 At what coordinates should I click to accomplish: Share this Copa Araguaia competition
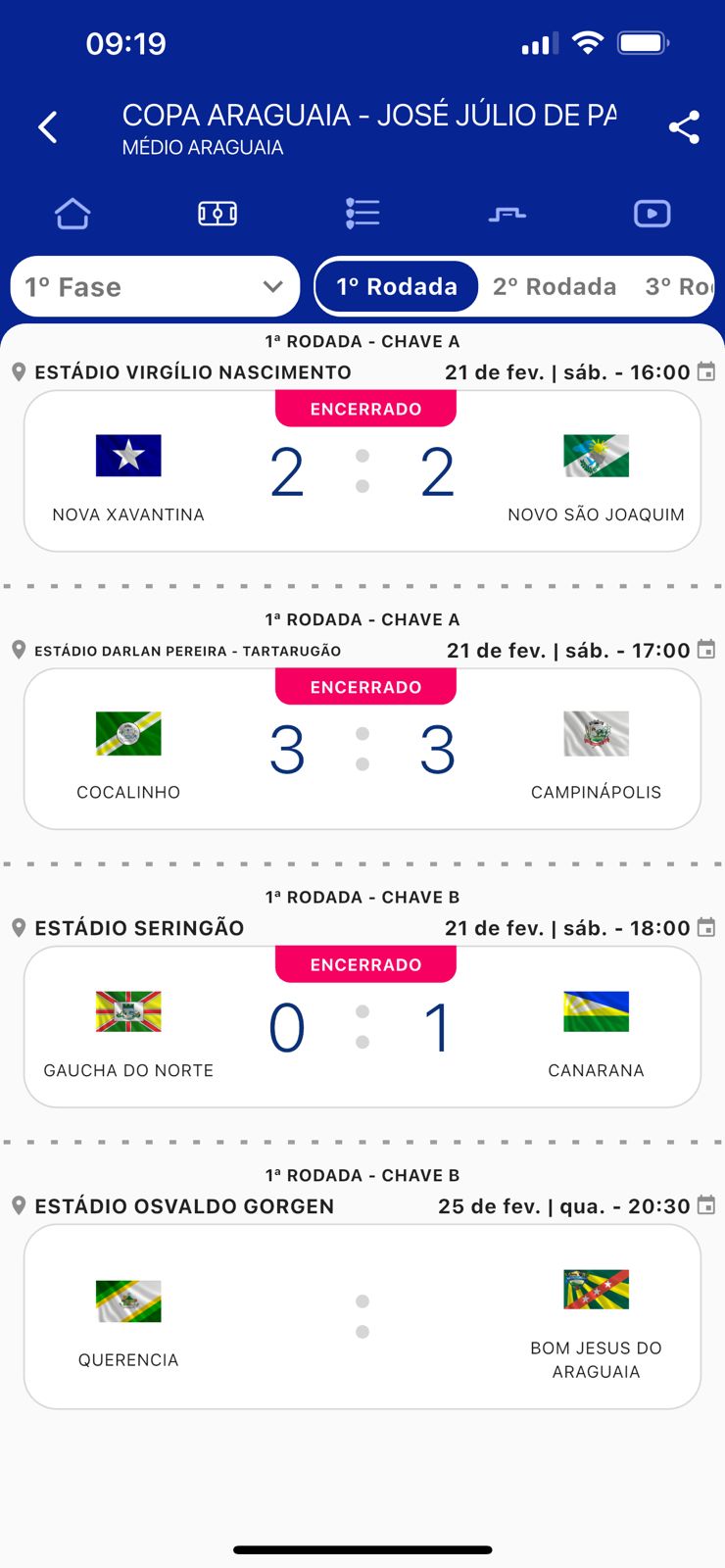[683, 127]
